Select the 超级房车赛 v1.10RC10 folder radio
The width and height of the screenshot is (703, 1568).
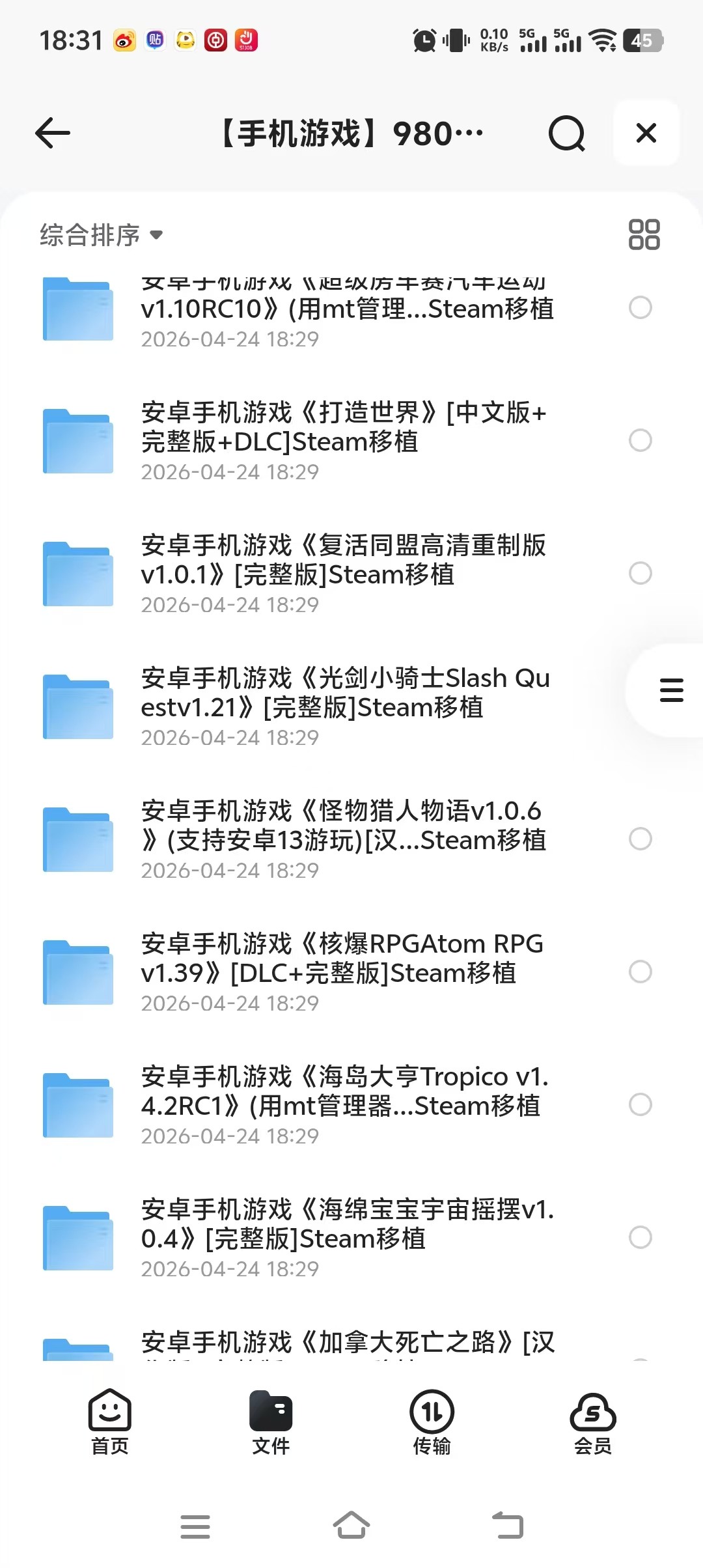641,307
